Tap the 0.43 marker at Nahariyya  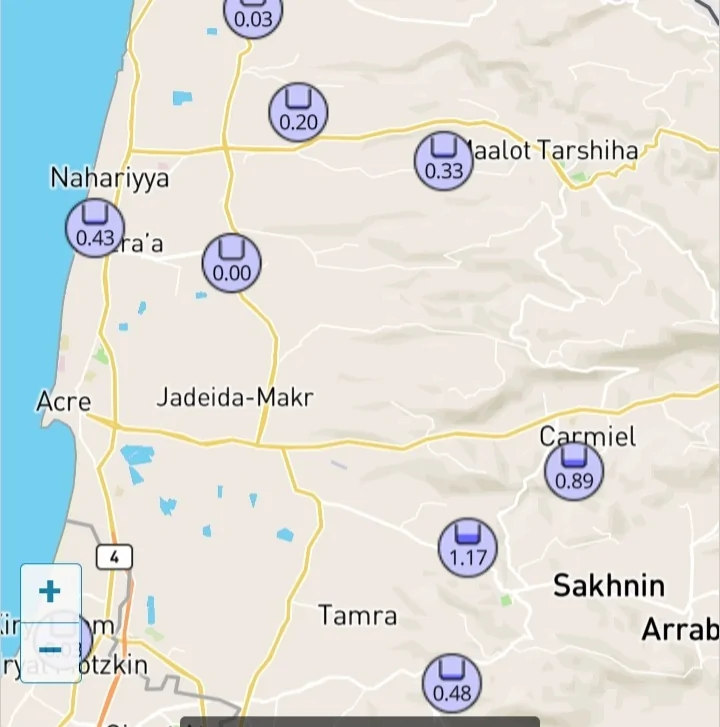[x=95, y=228]
